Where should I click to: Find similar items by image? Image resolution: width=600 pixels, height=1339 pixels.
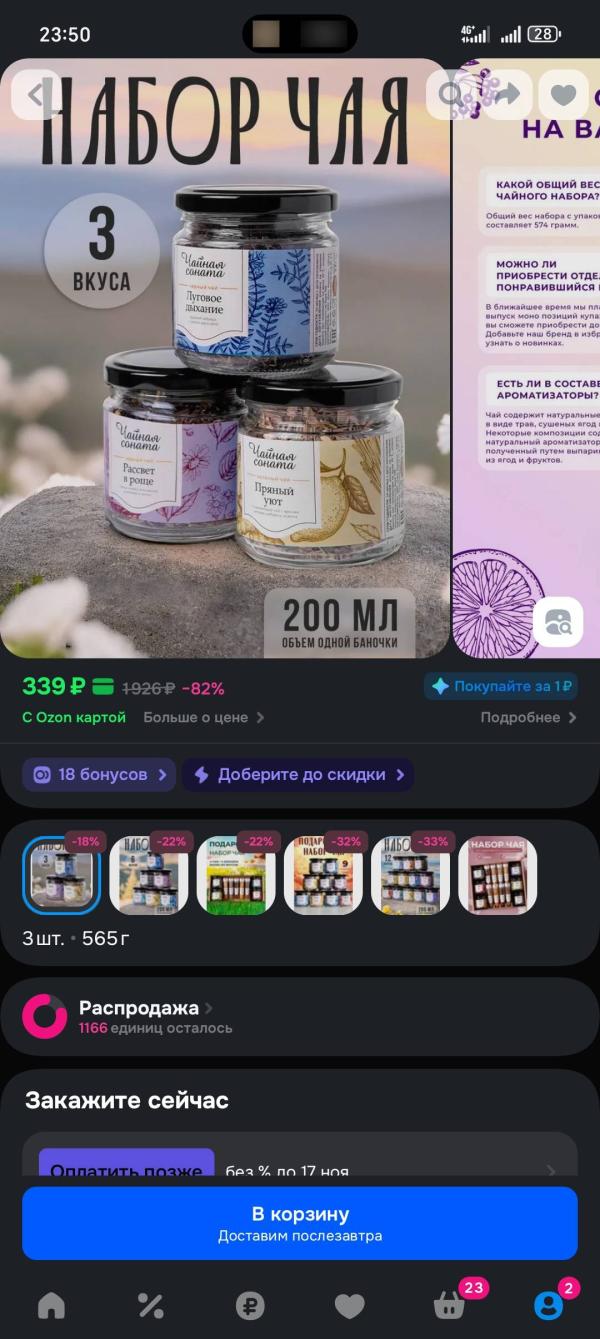(558, 624)
